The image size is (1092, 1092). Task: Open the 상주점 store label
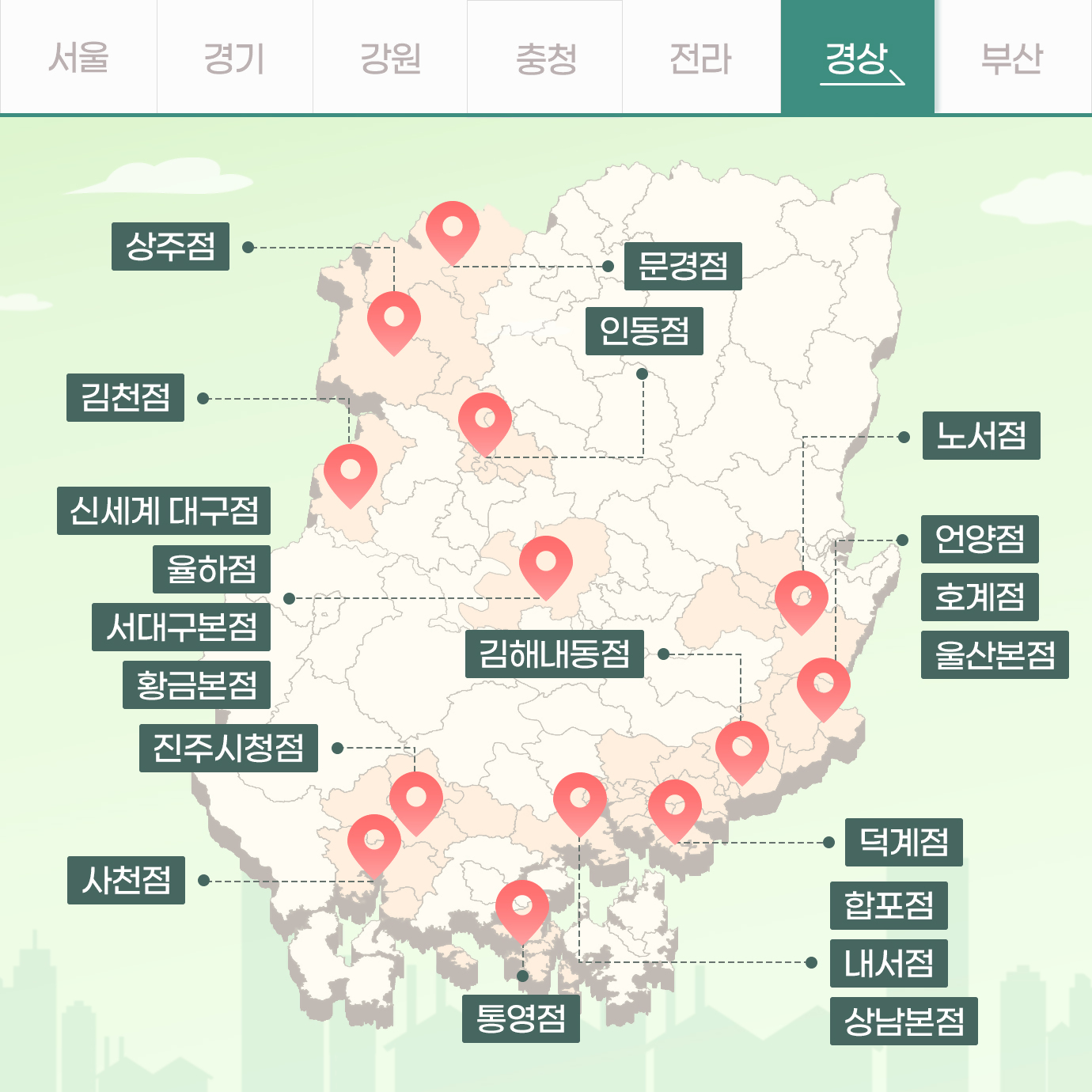click(x=170, y=246)
